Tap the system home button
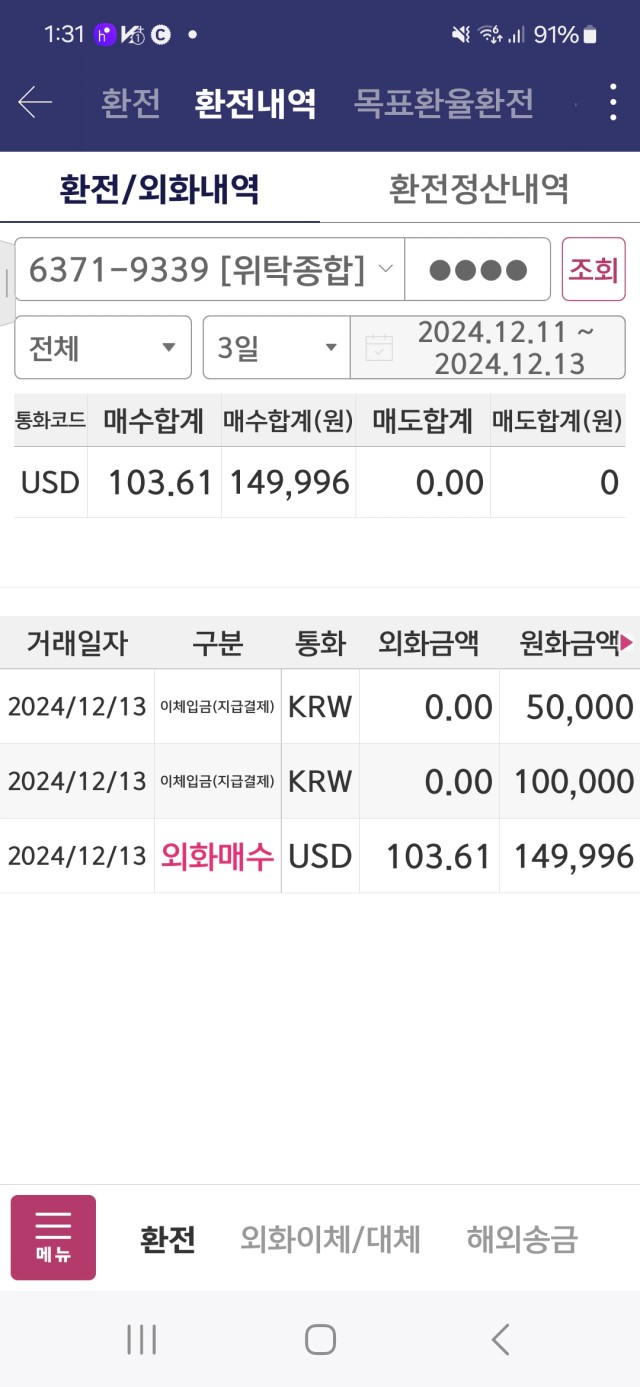 tap(320, 1339)
